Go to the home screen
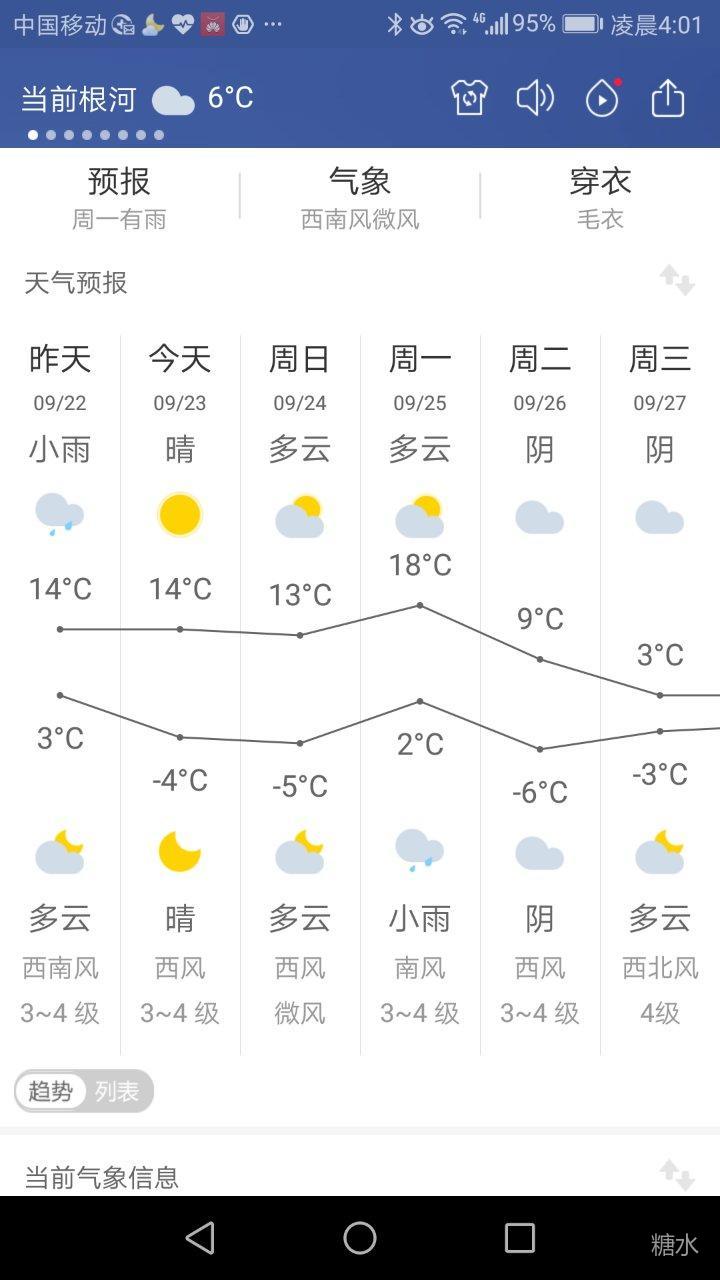The height and width of the screenshot is (1280, 720). coord(360,1238)
